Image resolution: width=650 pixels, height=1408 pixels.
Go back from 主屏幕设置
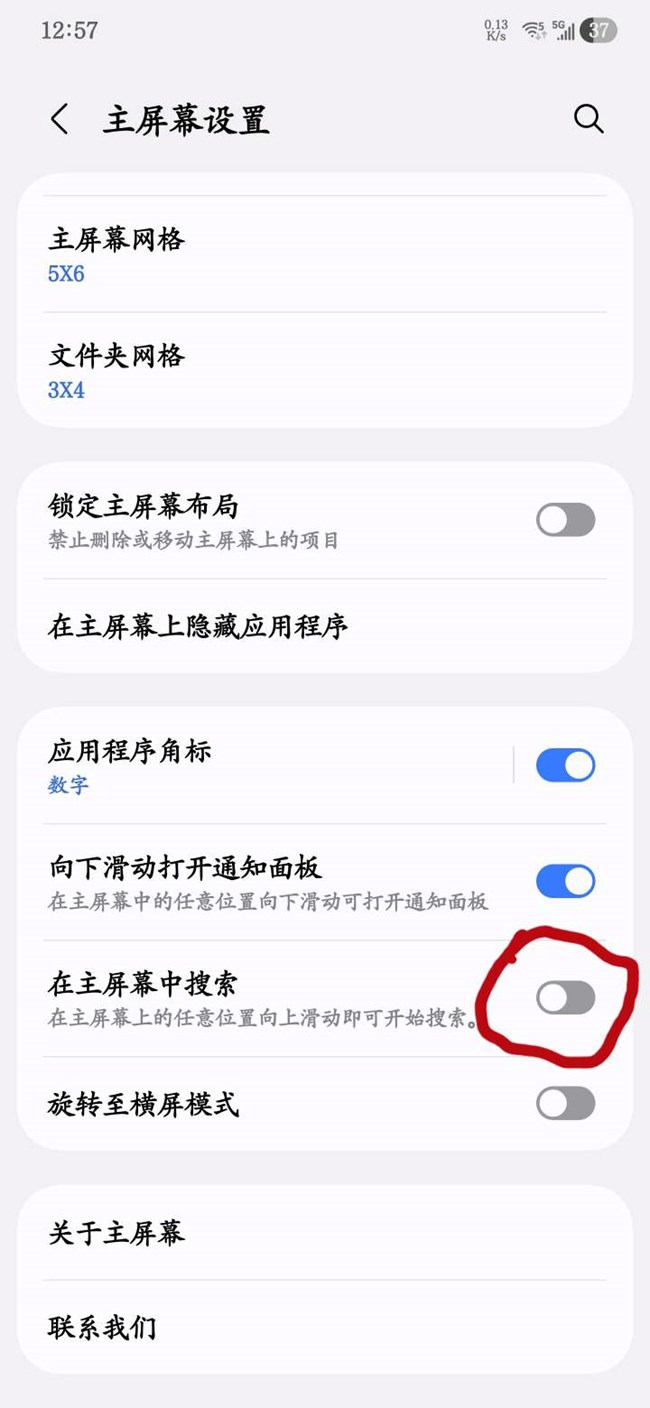[x=59, y=120]
